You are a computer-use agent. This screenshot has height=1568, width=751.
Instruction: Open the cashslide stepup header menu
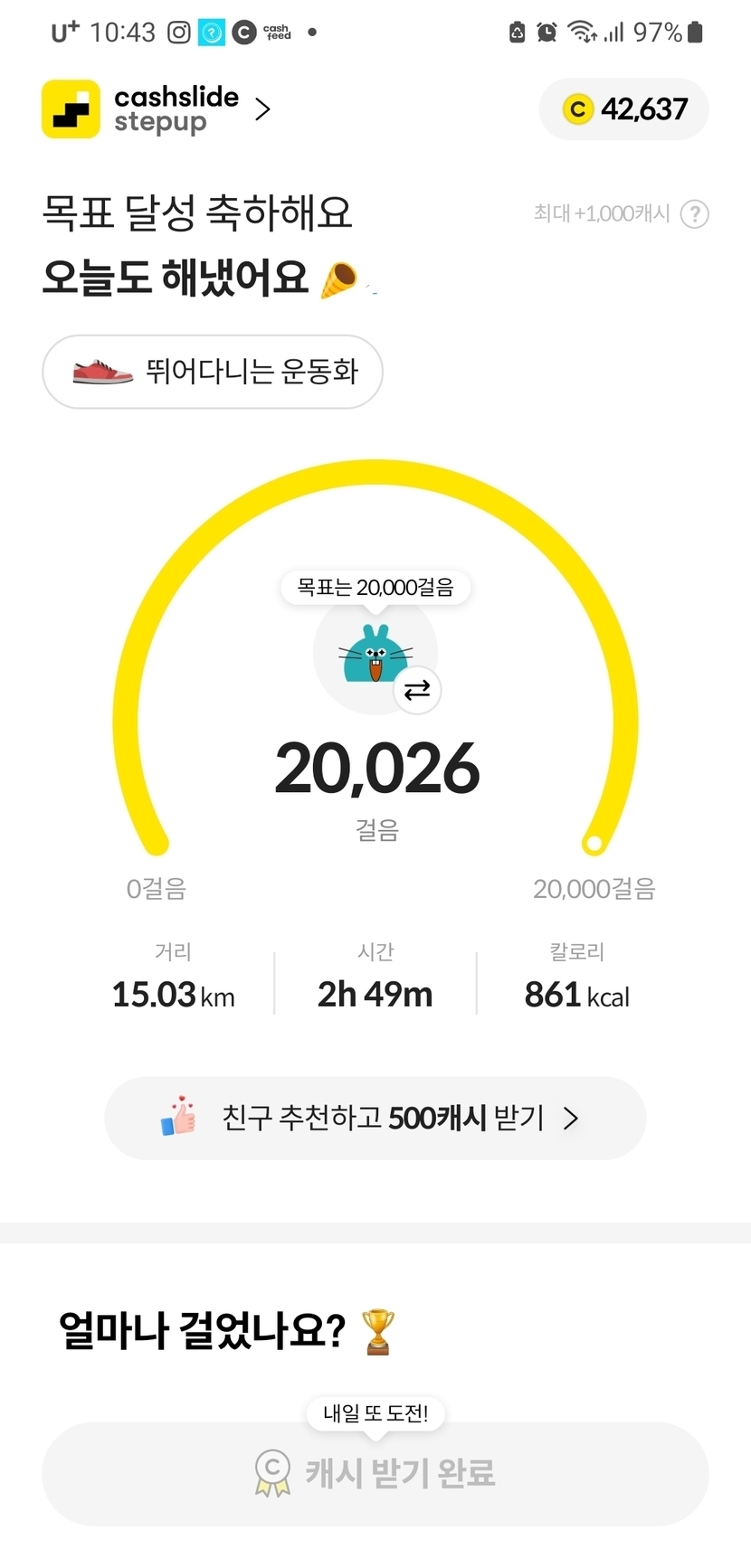point(157,109)
